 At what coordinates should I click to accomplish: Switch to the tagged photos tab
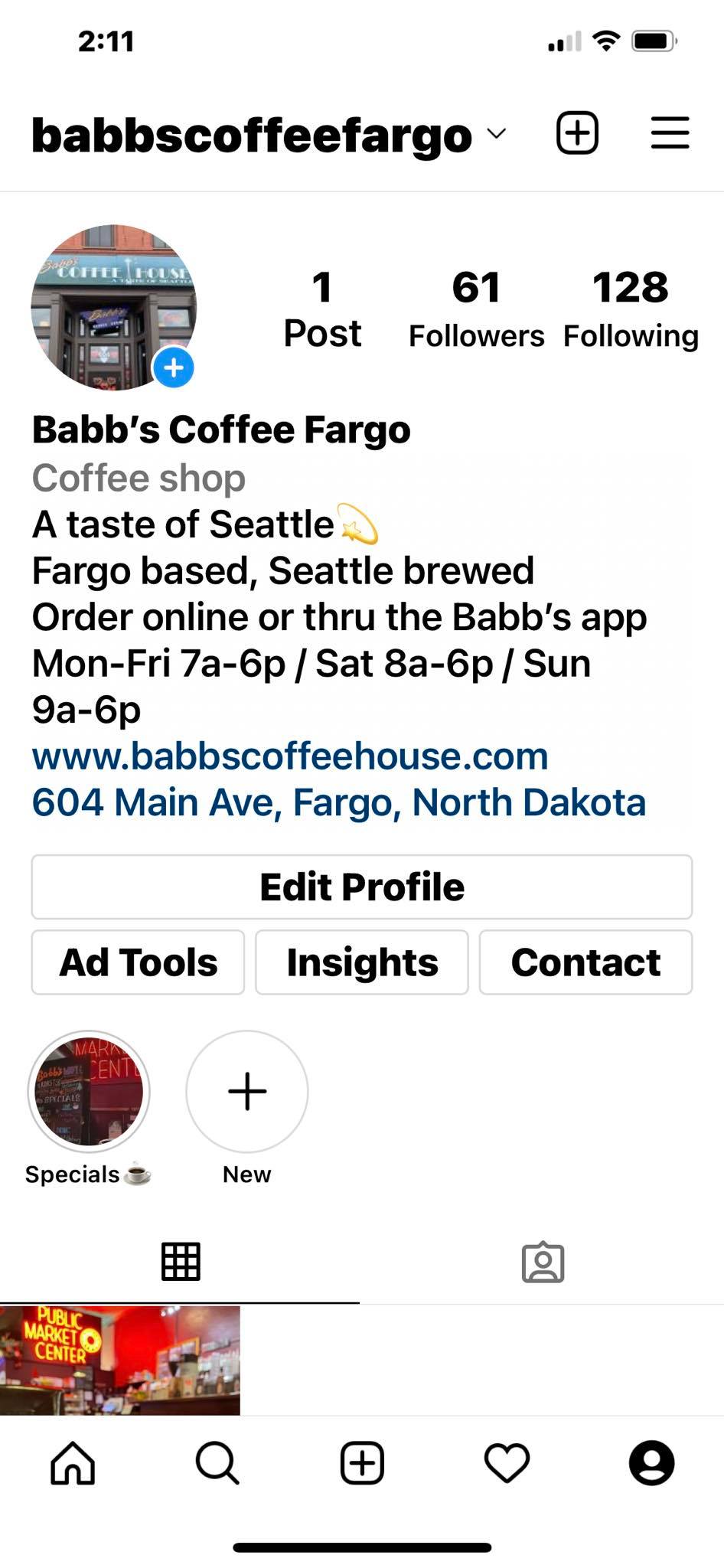coord(543,1262)
